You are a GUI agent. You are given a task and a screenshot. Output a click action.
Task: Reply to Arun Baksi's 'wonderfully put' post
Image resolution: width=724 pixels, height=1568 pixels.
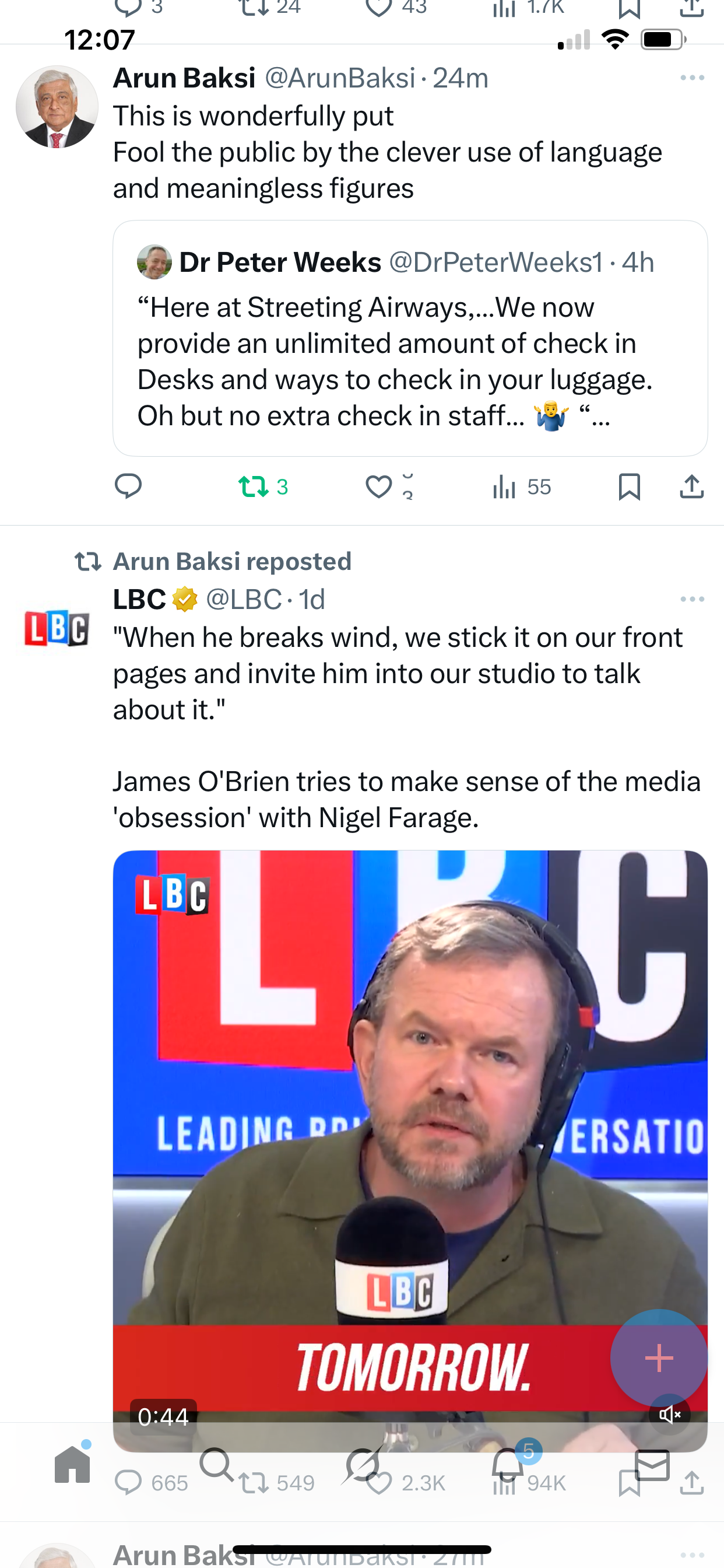(x=128, y=487)
